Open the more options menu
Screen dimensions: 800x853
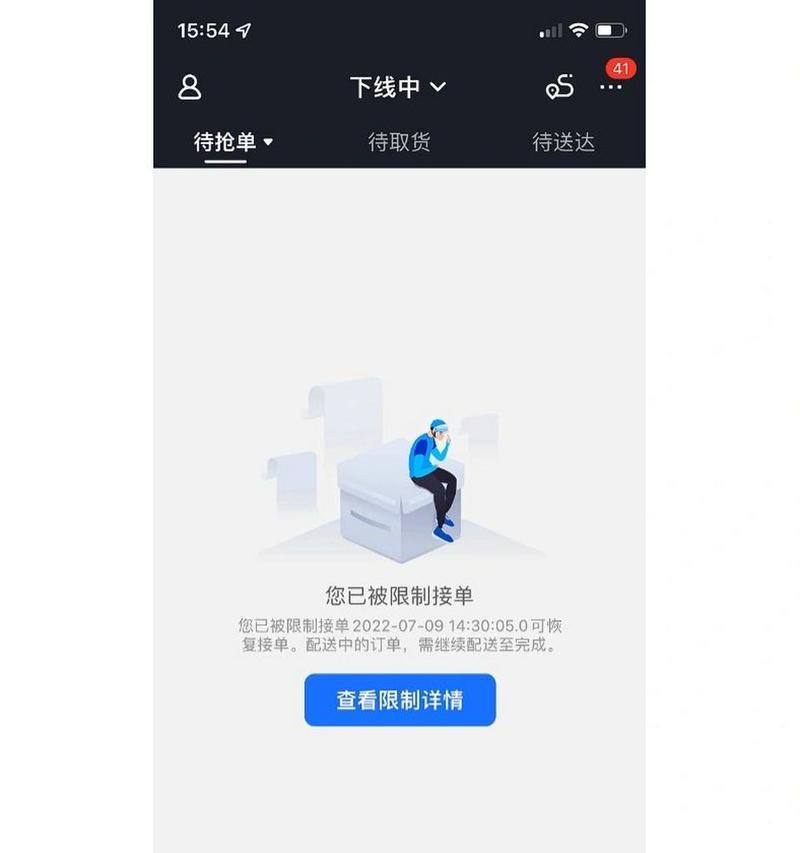tap(611, 88)
